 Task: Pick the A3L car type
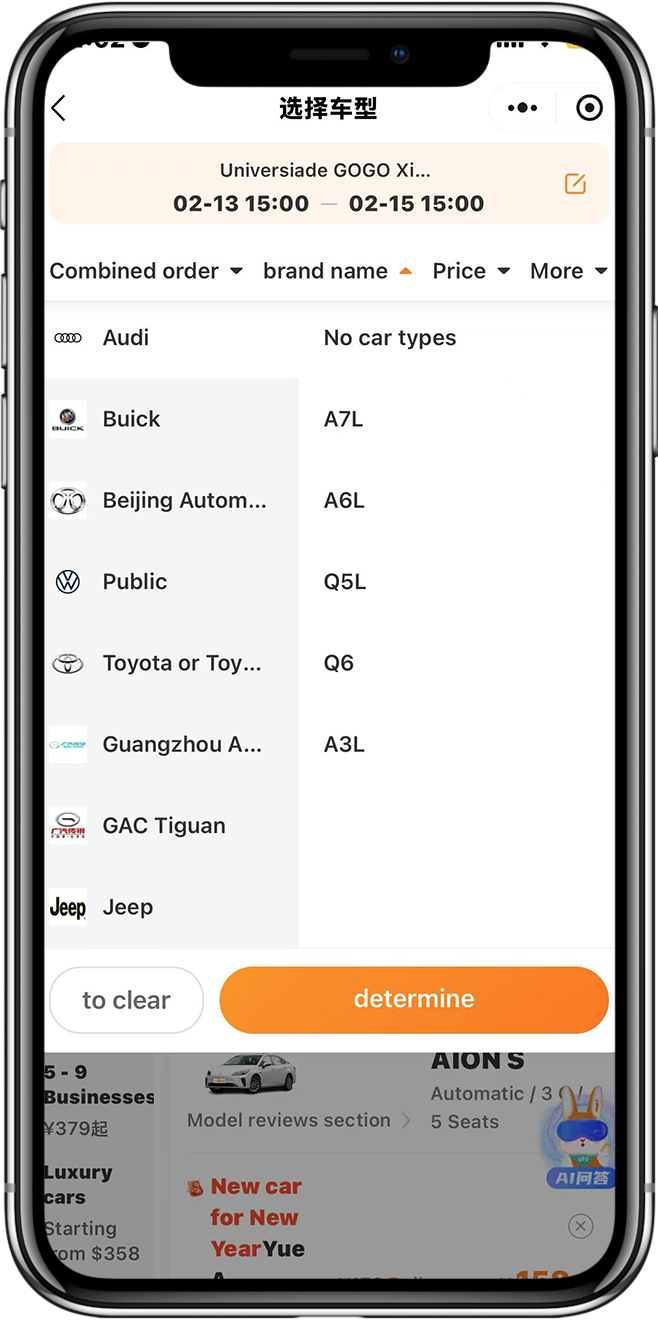pos(344,744)
